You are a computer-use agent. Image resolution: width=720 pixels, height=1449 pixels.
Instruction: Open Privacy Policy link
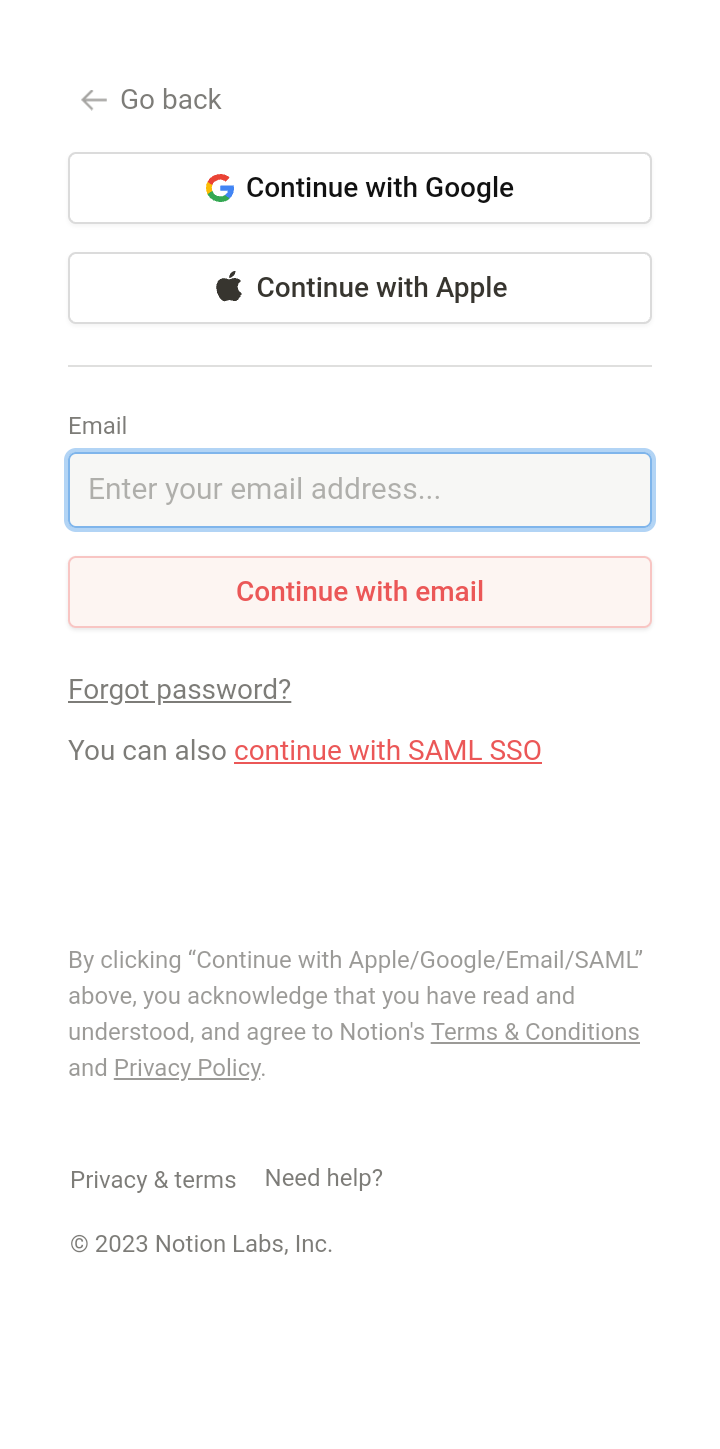pyautogui.click(x=187, y=1068)
